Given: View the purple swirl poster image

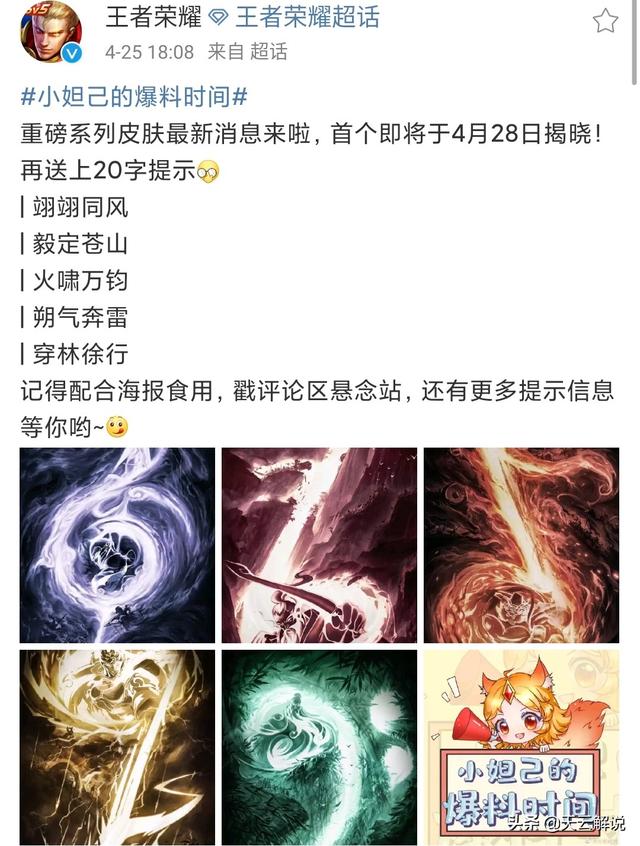Looking at the screenshot, I should tap(117, 545).
